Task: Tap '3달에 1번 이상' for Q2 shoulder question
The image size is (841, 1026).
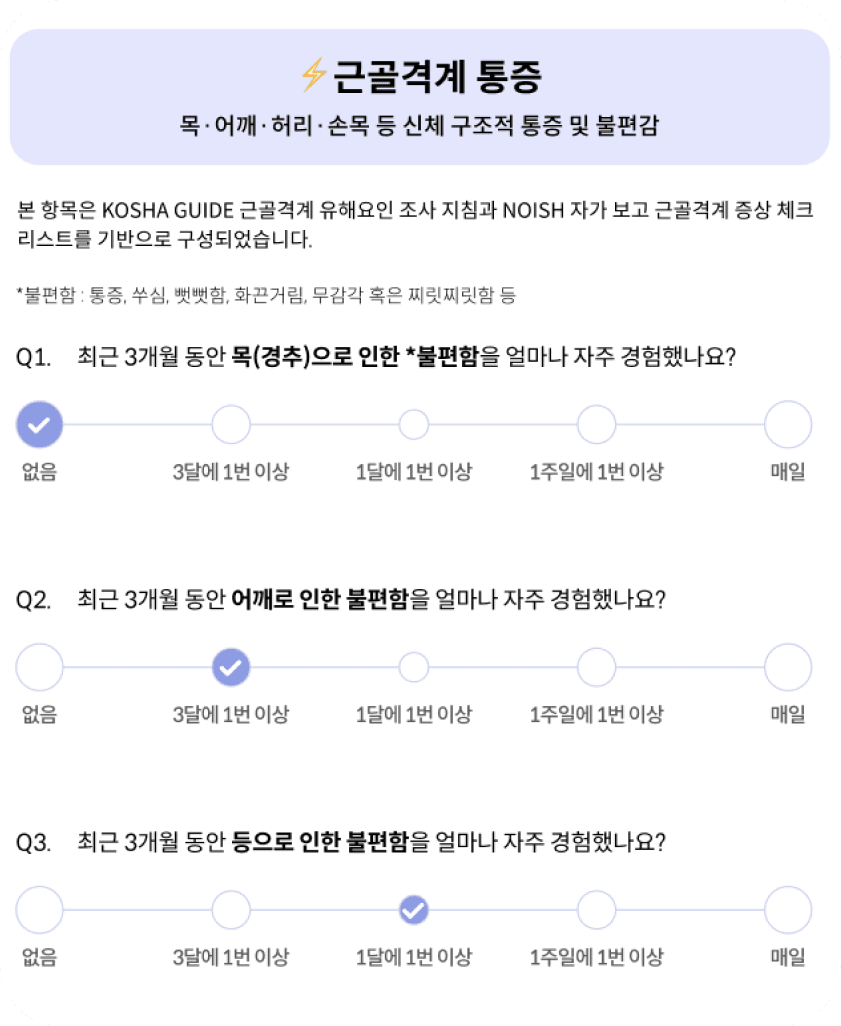Action: (231, 667)
